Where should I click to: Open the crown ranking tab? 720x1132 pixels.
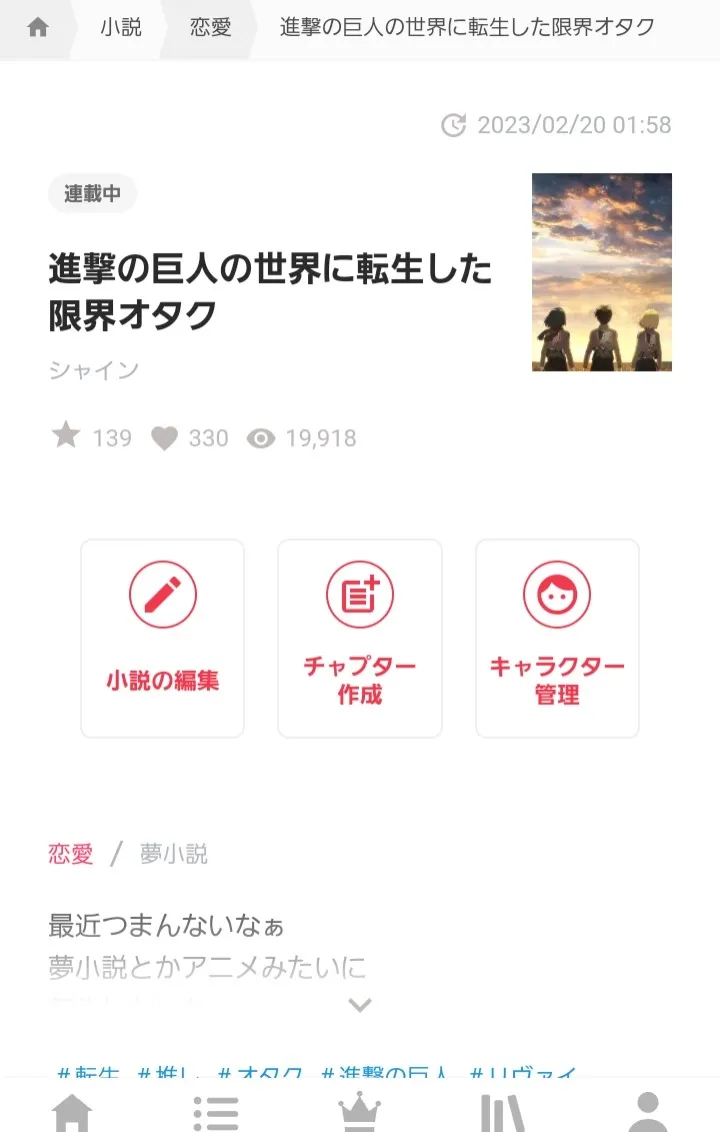click(x=360, y=1112)
